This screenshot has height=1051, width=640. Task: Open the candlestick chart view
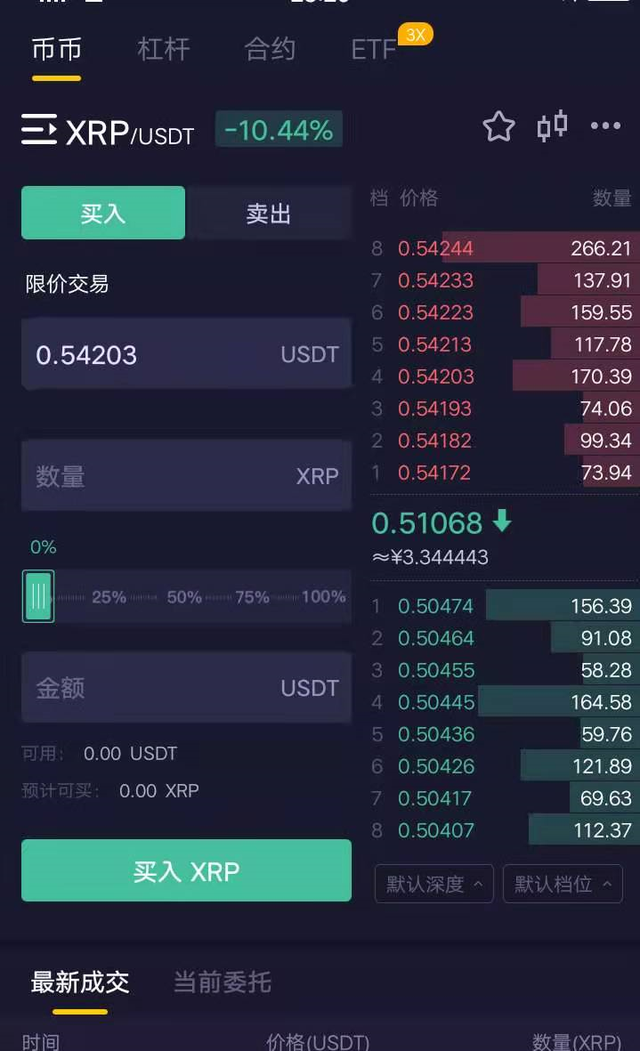(552, 126)
